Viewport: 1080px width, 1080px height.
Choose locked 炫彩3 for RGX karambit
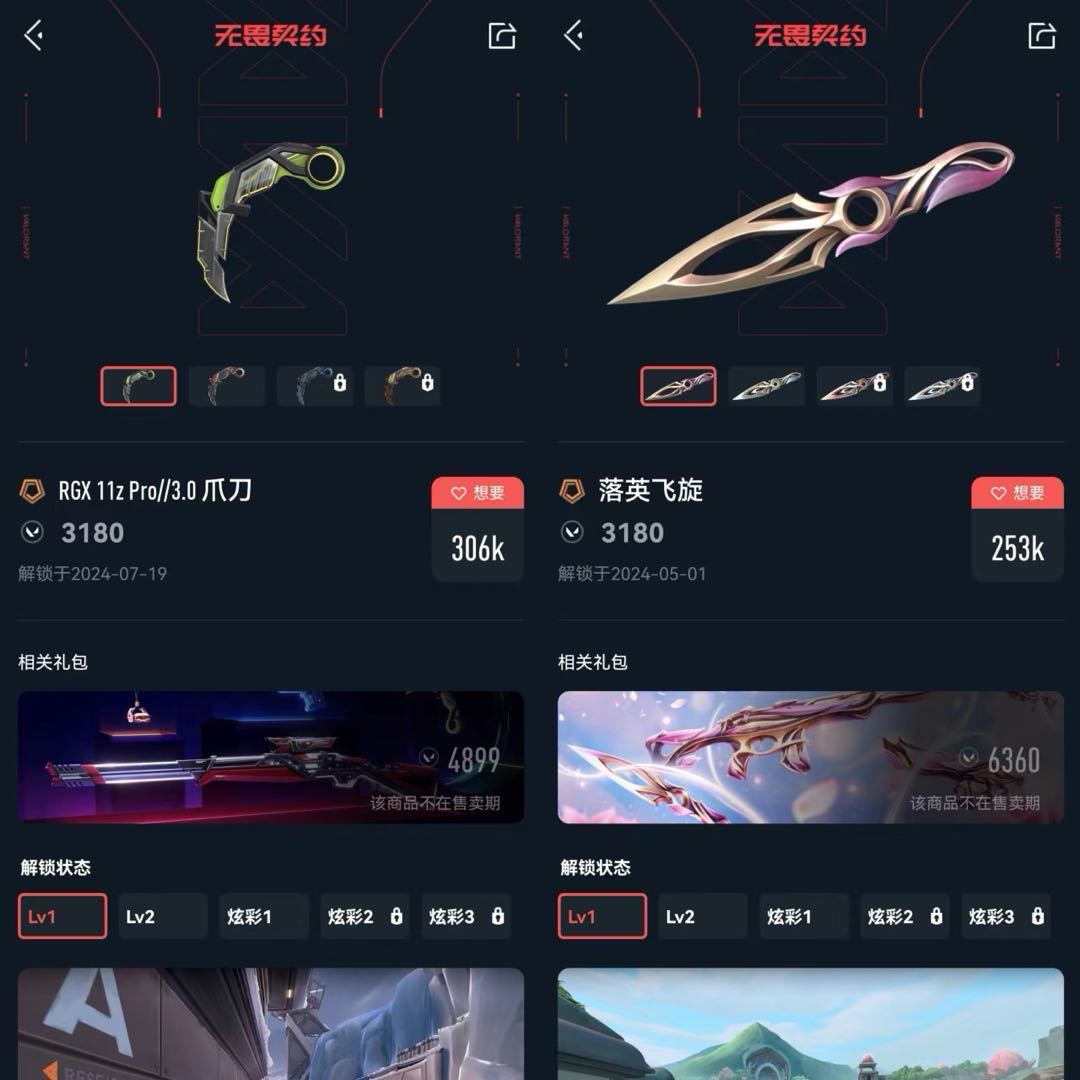click(466, 916)
